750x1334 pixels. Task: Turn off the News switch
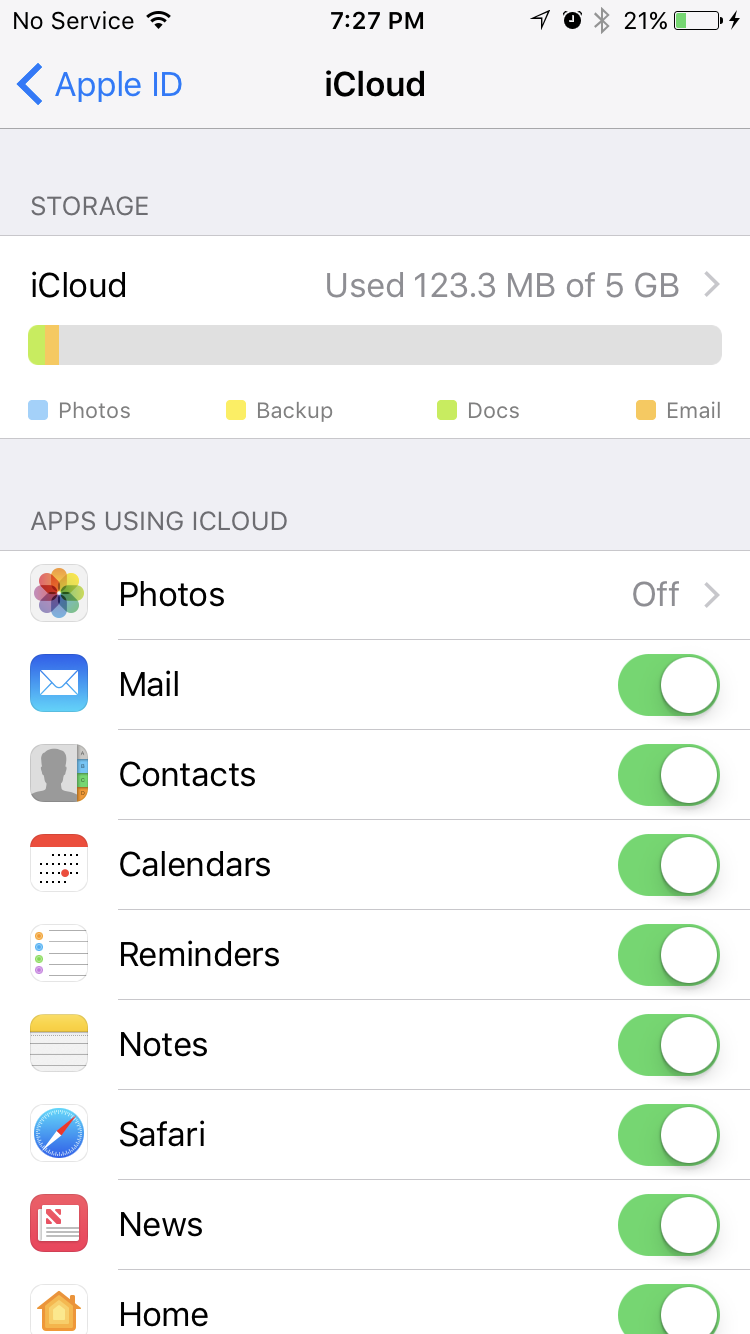[669, 1225]
